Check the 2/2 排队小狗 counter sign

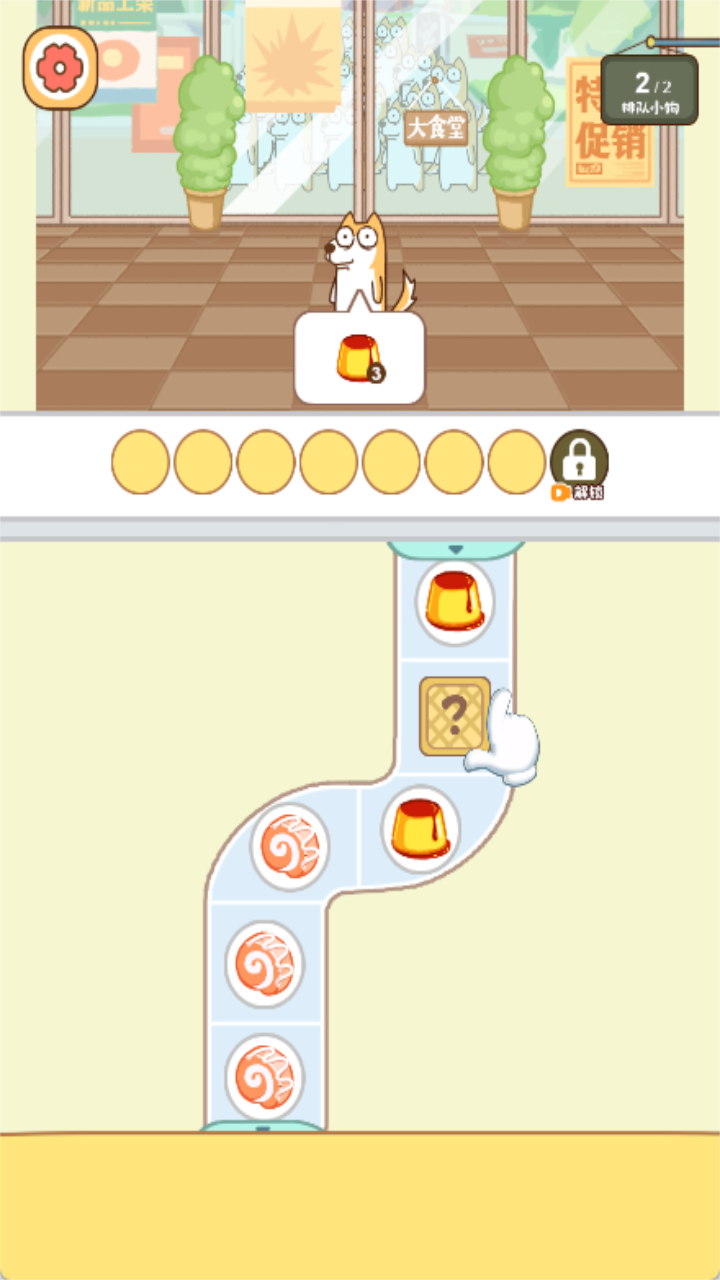(649, 89)
